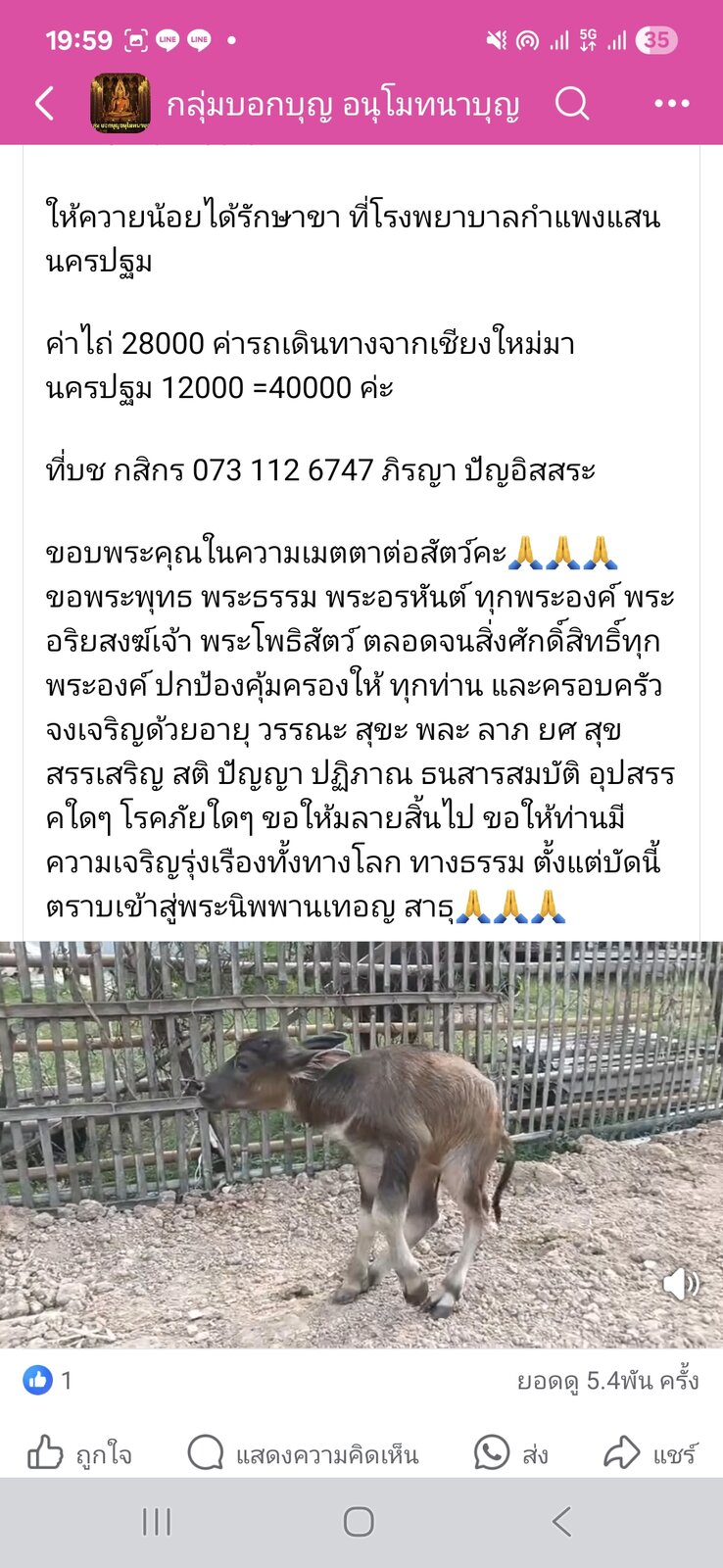This screenshot has height=1568, width=723.
Task: Play the buffalo calf video
Action: point(361,1144)
